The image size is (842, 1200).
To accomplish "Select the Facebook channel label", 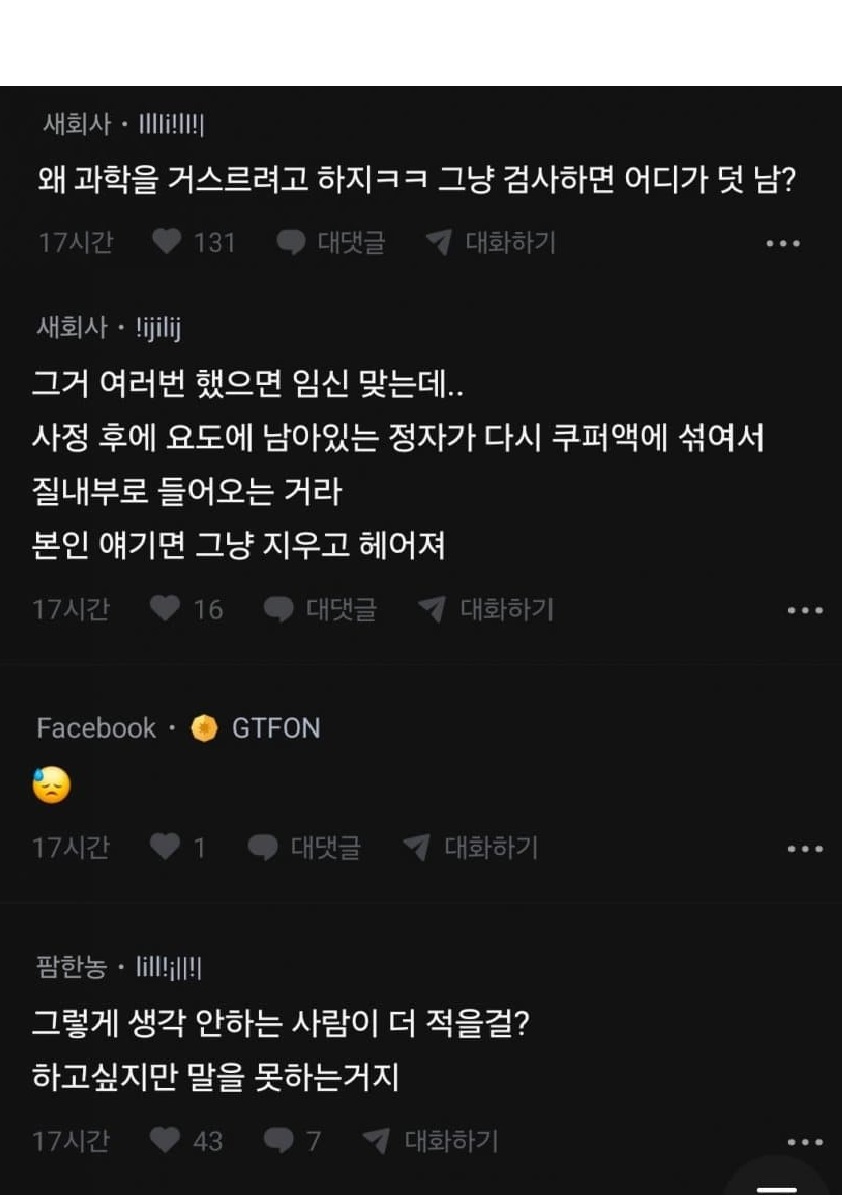I will coord(95,728).
